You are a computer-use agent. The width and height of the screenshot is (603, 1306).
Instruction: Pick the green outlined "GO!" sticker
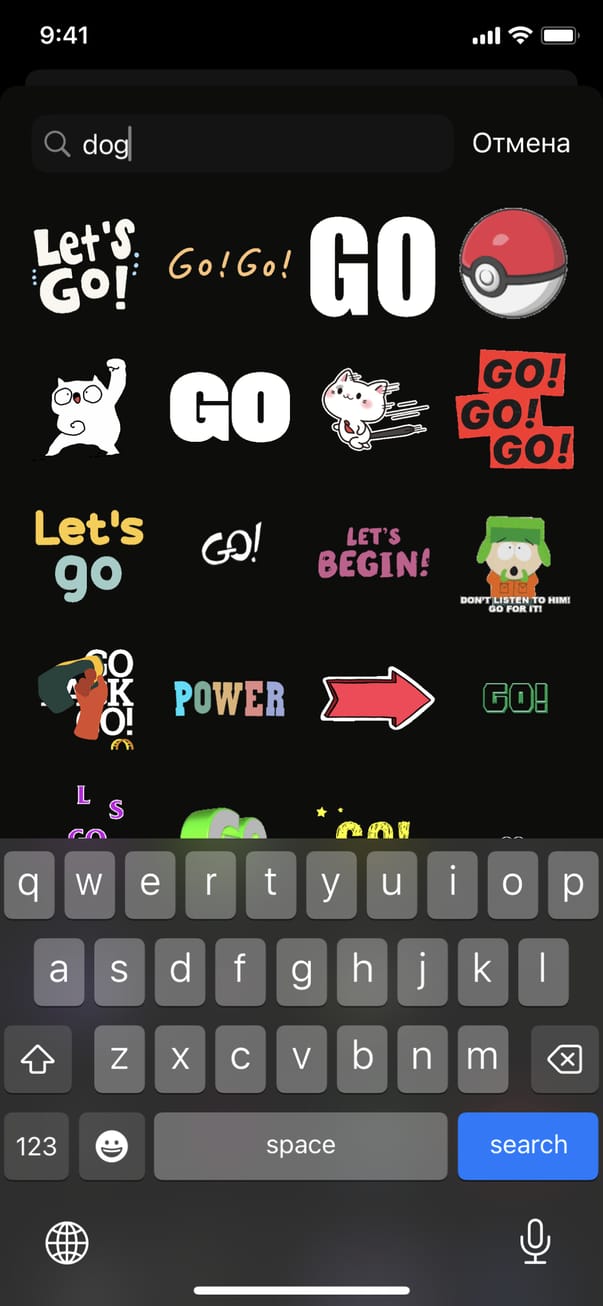pyautogui.click(x=514, y=697)
